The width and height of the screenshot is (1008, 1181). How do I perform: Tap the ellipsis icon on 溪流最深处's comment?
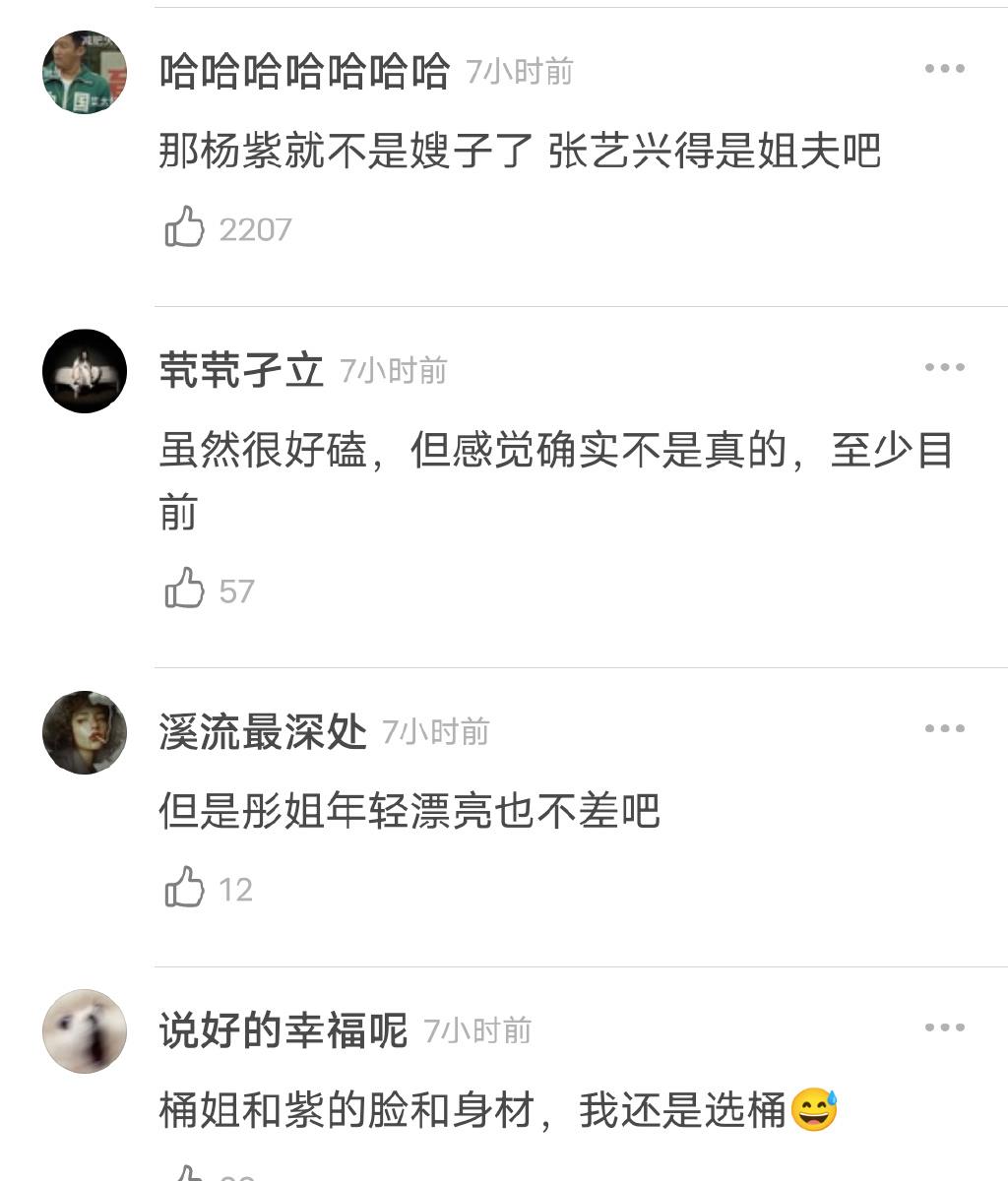click(944, 728)
